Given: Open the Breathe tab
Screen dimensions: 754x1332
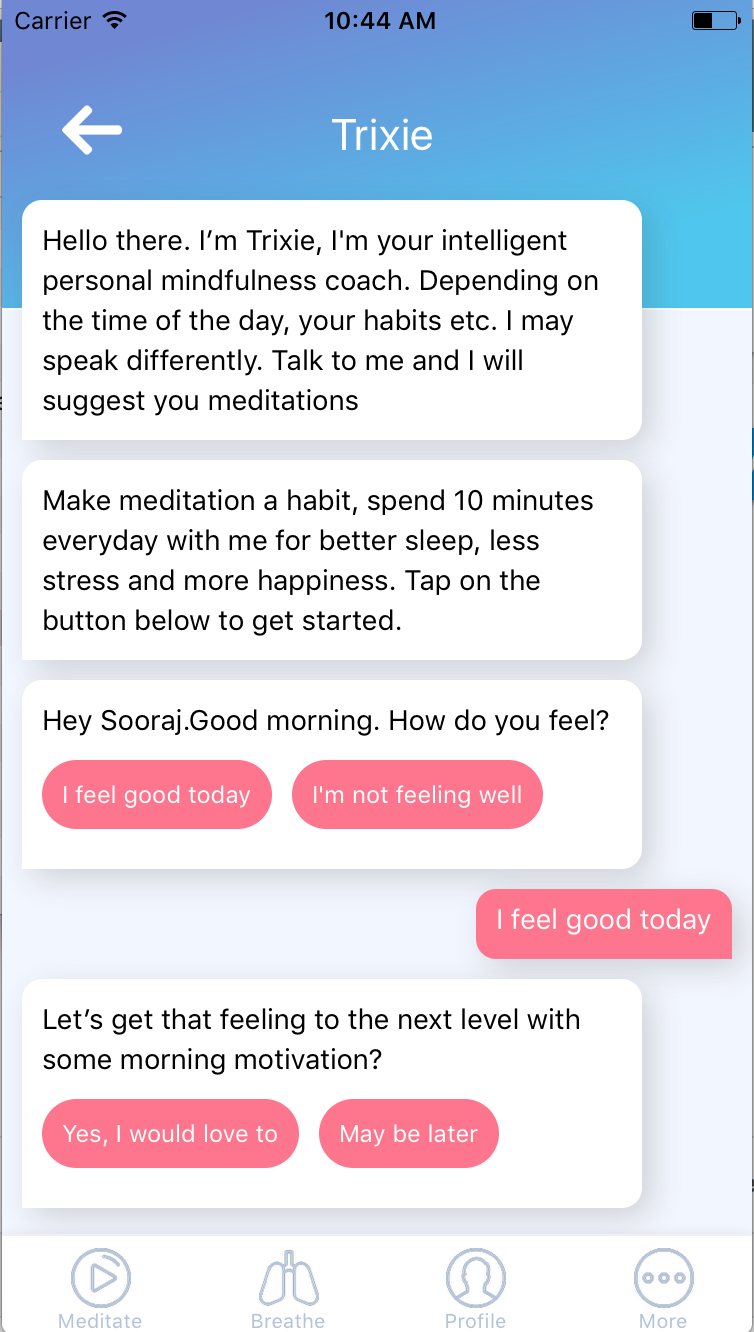Looking at the screenshot, I should pyautogui.click(x=288, y=1288).
